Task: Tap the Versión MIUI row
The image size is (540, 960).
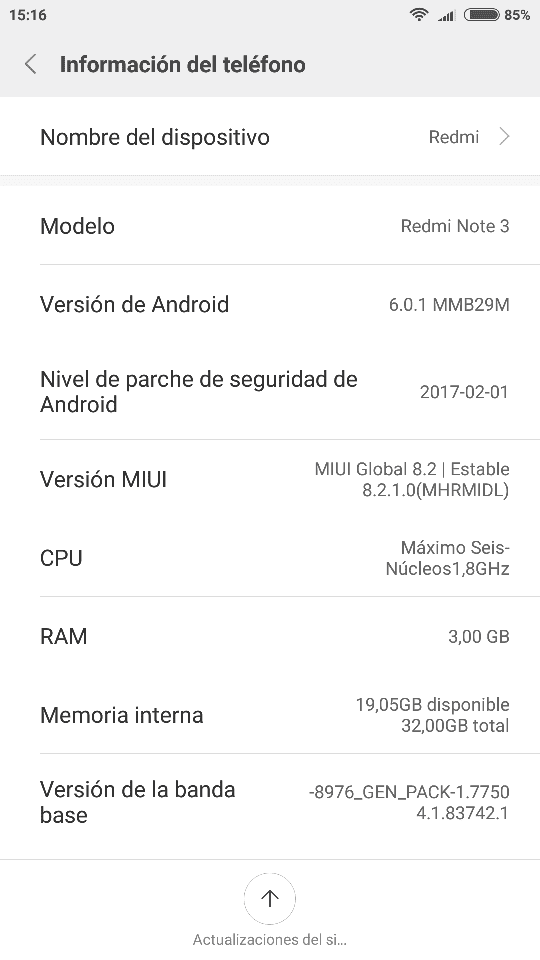Action: (270, 479)
